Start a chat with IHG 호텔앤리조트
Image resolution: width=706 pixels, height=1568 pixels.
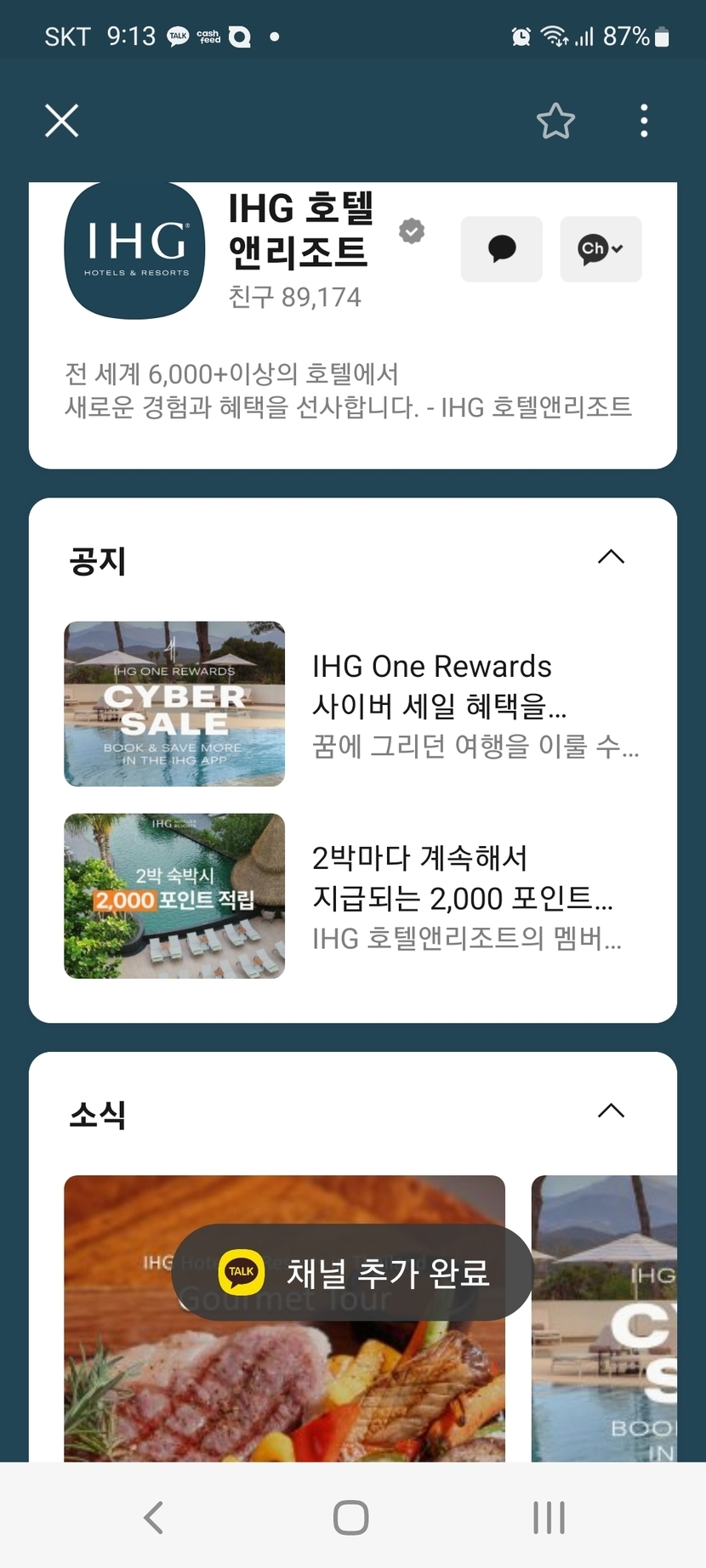[501, 249]
